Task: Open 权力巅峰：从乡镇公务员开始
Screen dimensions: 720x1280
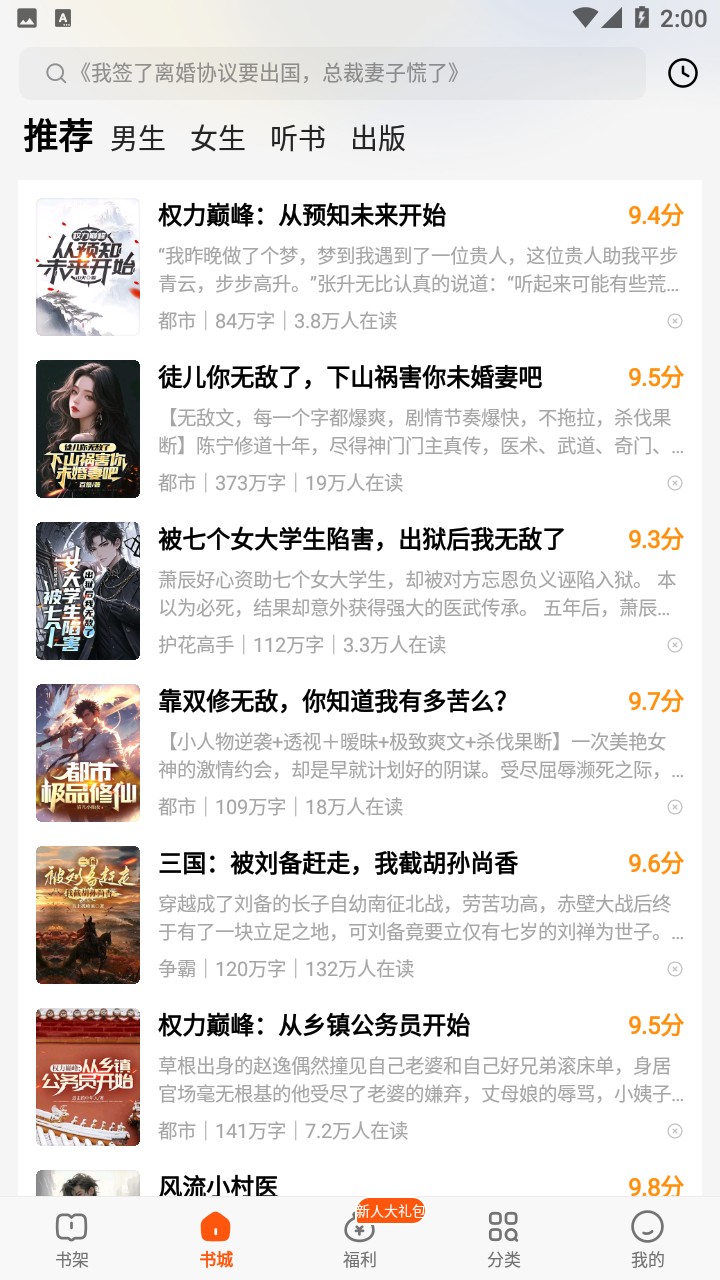Action: coord(314,1026)
